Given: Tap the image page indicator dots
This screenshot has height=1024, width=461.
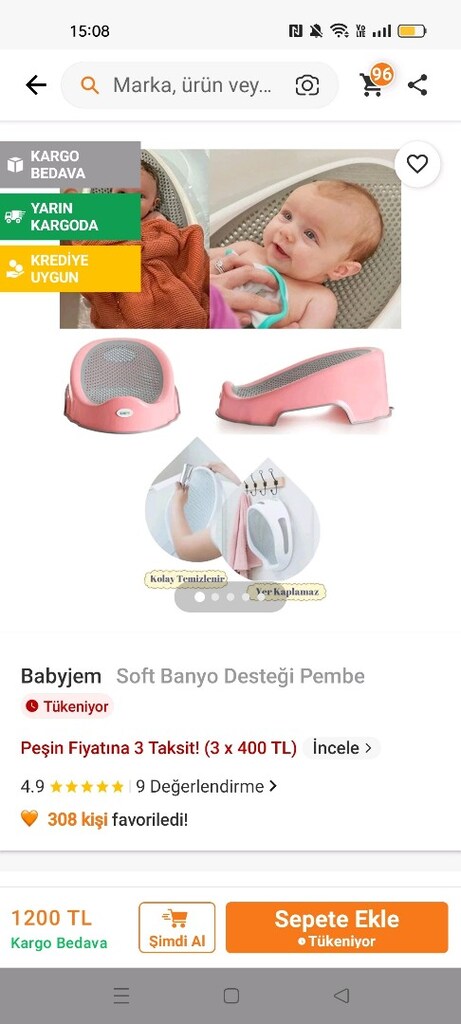Looking at the screenshot, I should [230, 597].
